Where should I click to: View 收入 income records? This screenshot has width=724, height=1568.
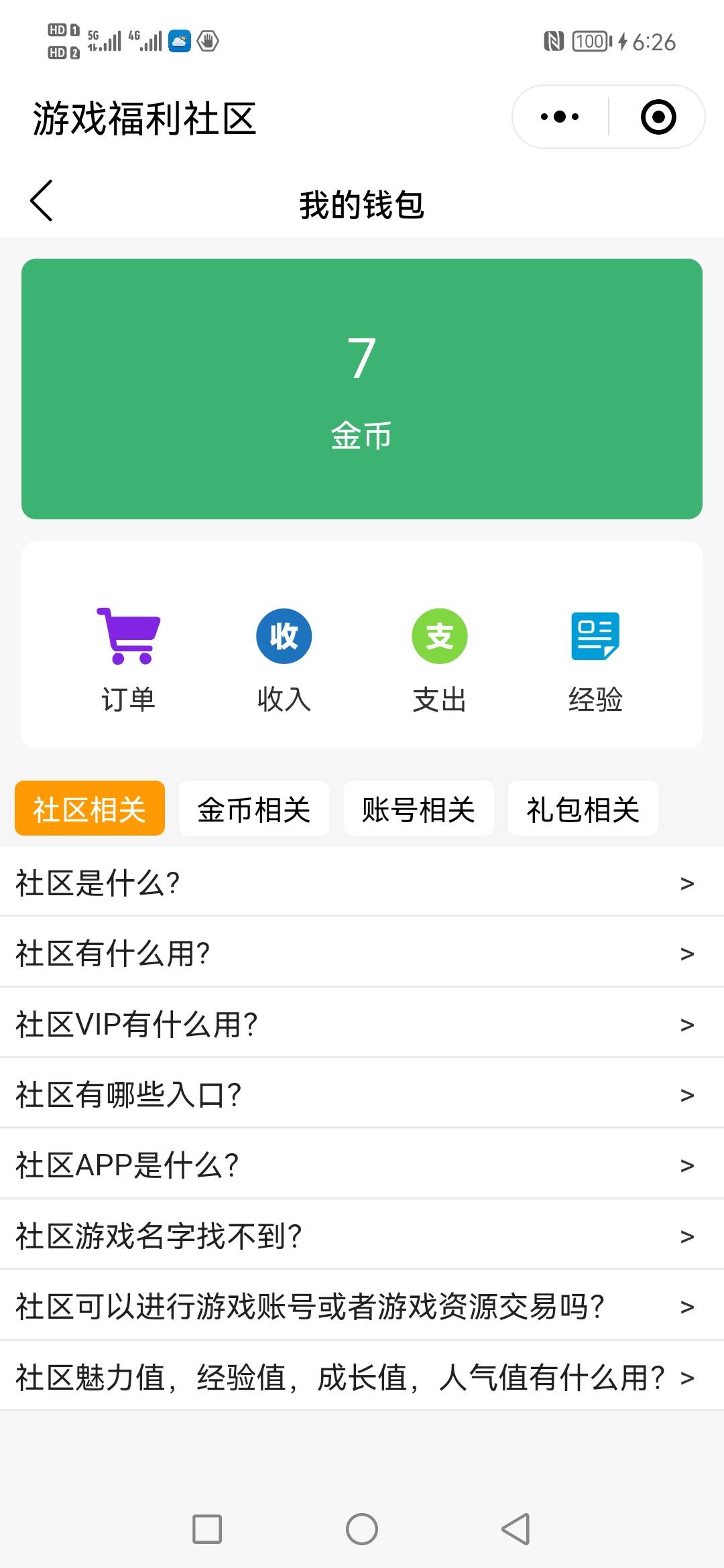tap(284, 660)
